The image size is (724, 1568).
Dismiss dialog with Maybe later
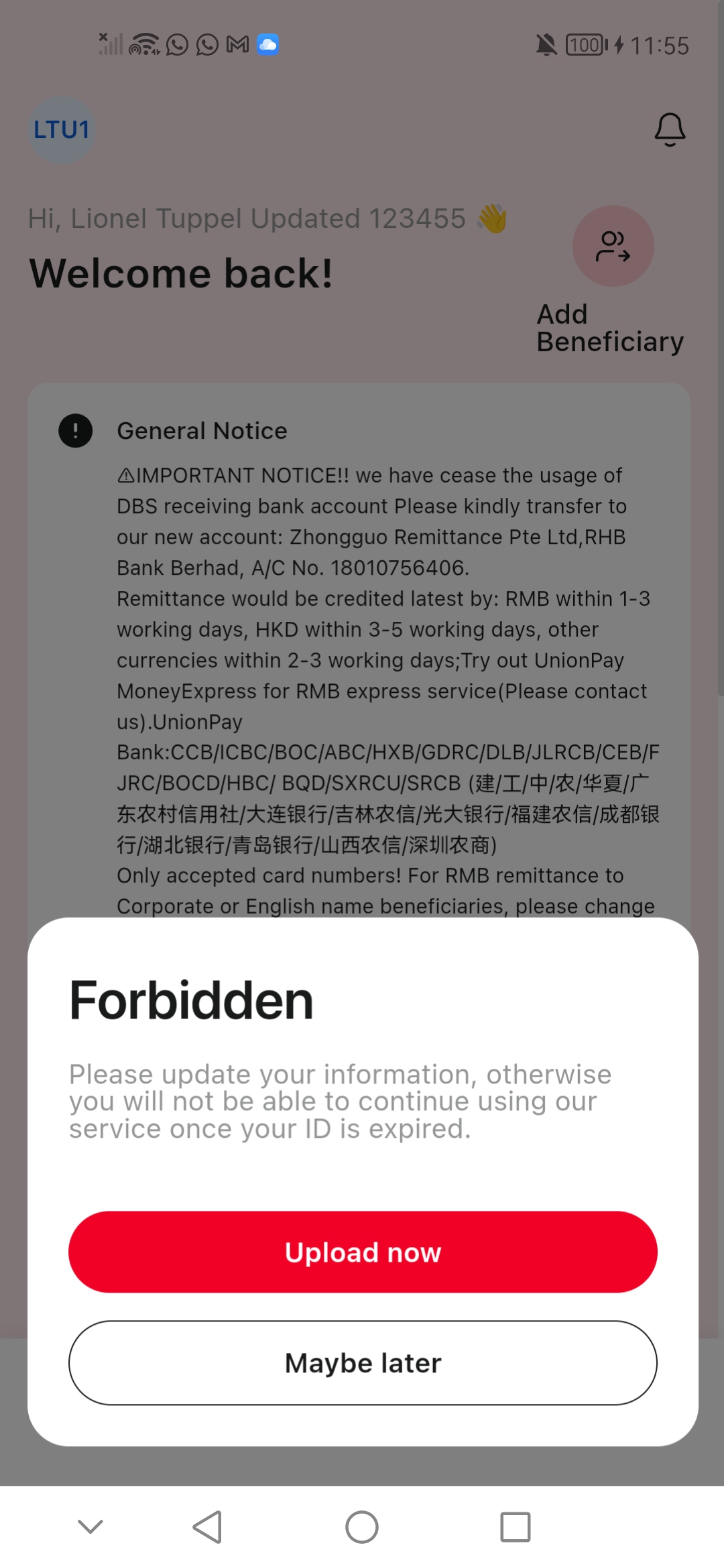pos(363,1363)
